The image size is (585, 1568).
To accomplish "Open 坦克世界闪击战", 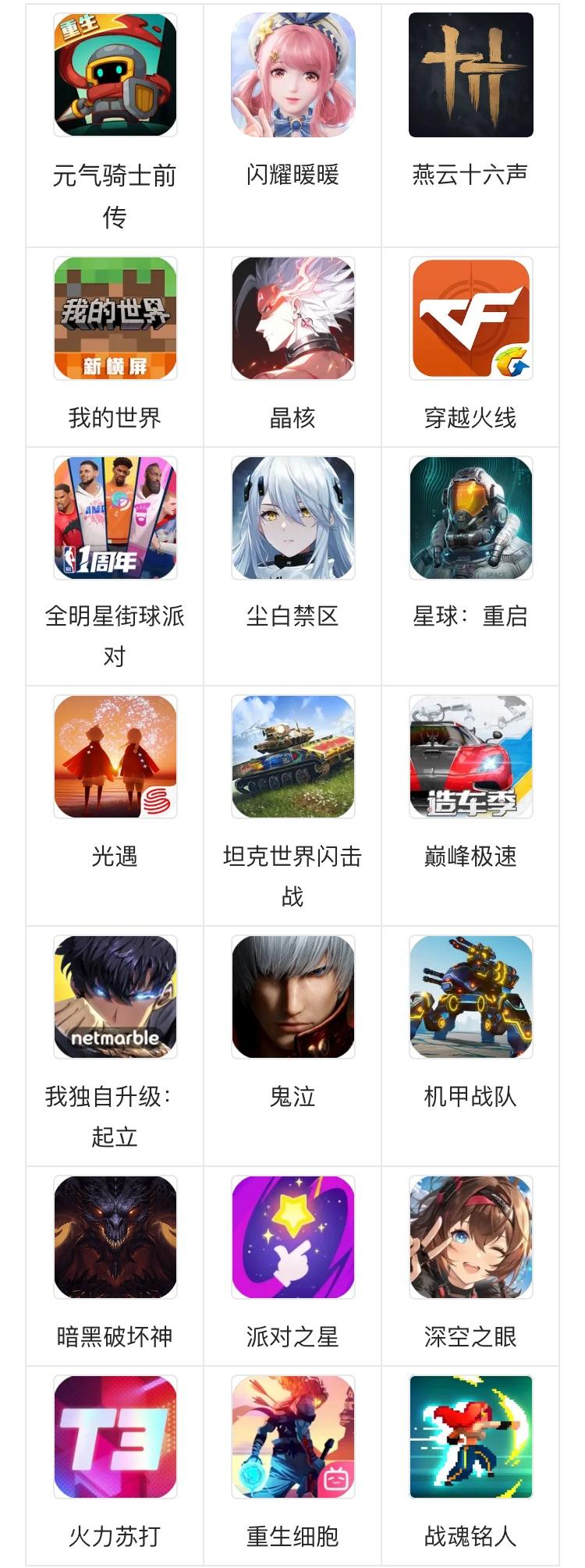I will coord(292,757).
